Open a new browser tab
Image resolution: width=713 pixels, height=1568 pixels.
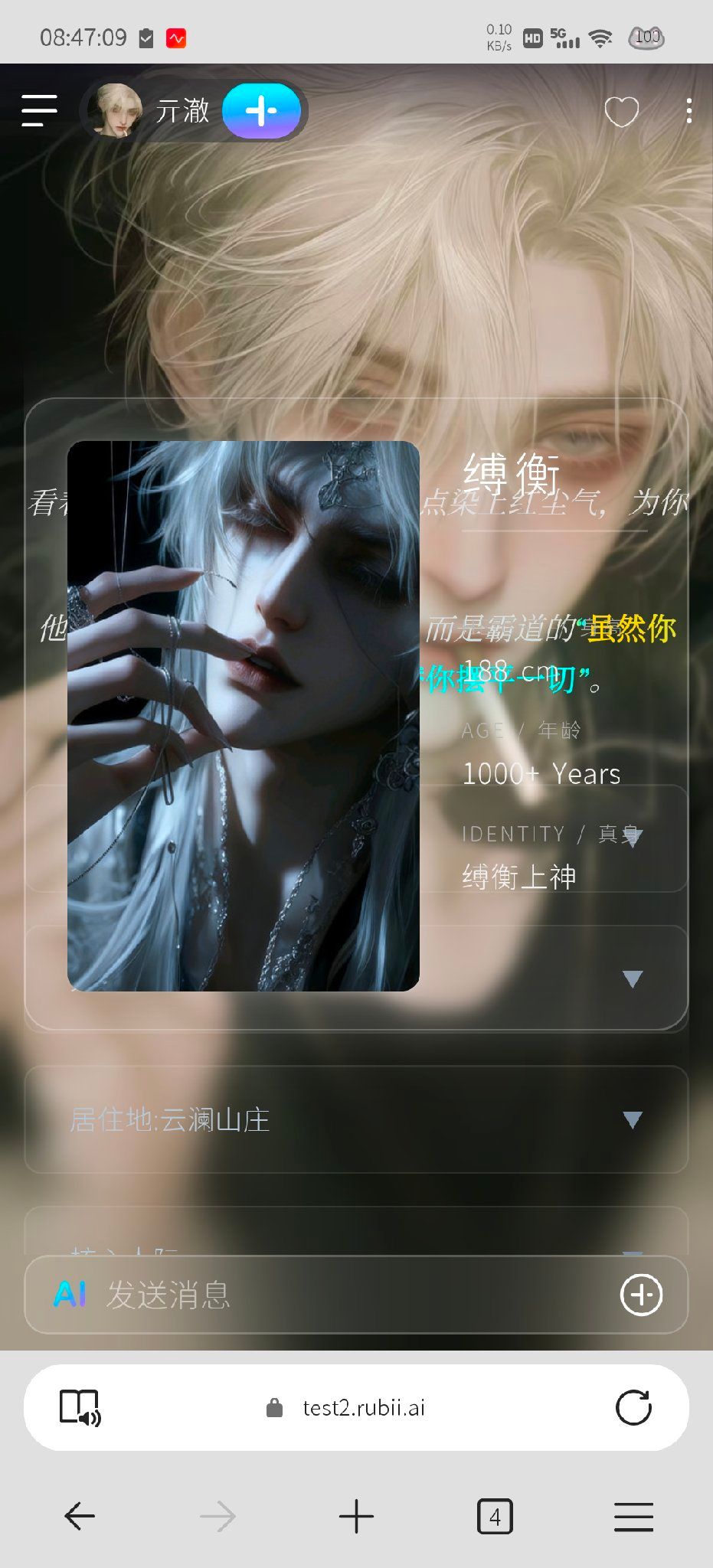coord(356,1516)
